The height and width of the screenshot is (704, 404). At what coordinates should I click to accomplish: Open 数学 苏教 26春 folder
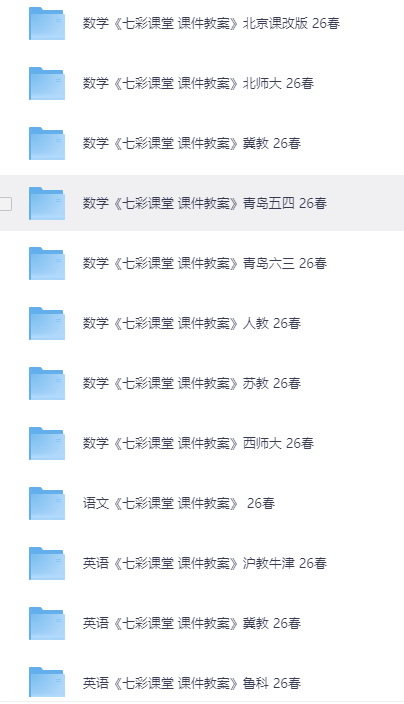point(192,383)
